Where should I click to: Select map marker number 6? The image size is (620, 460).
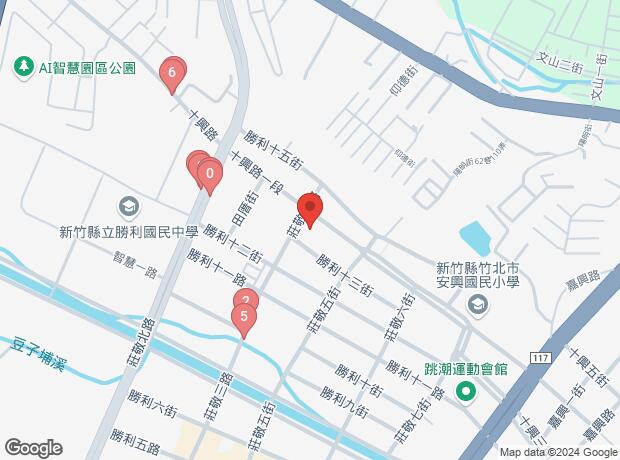pyautogui.click(x=173, y=72)
